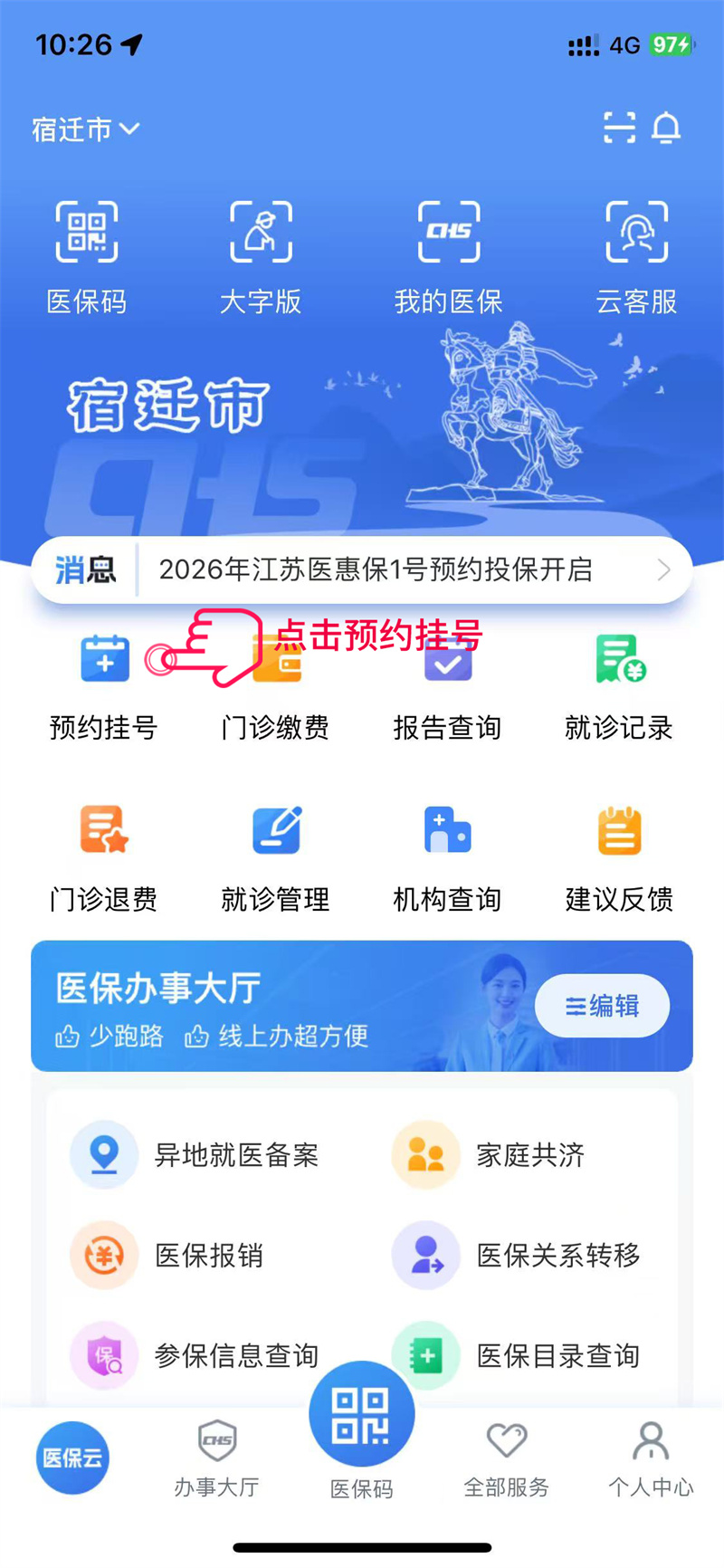Tap the 编辑 button in 医保办事大厅
Viewport: 724px width, 1568px height.
click(602, 1005)
